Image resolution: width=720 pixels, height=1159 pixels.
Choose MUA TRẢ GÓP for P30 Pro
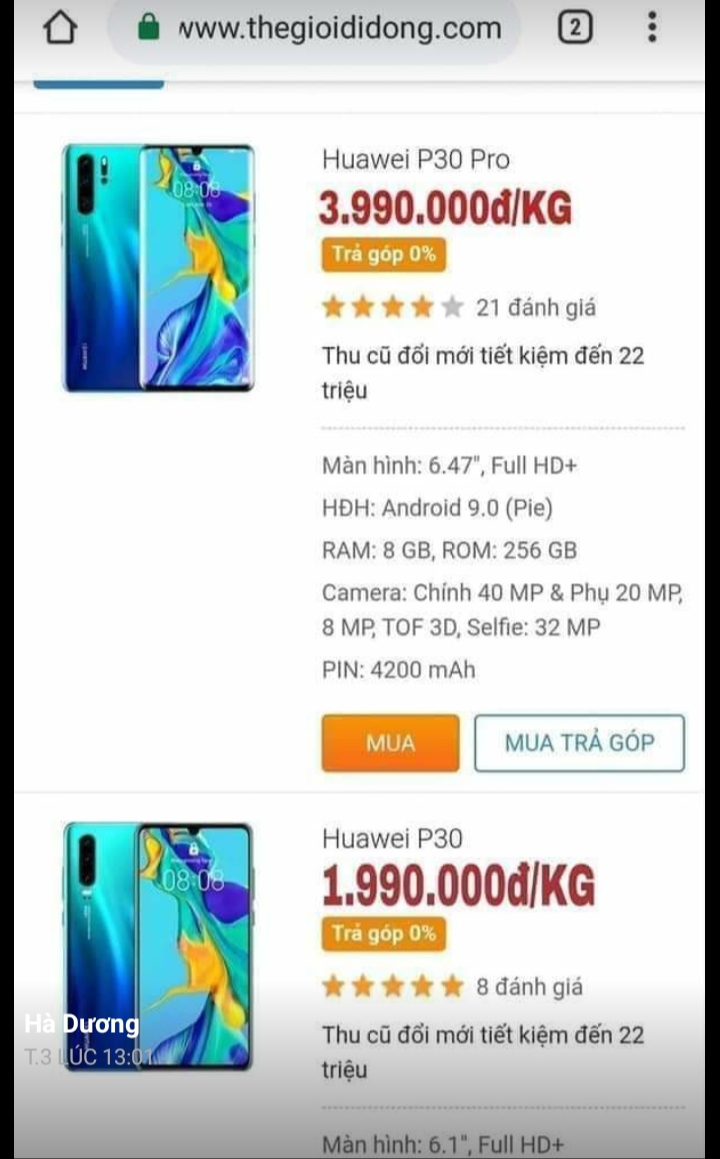tap(579, 743)
